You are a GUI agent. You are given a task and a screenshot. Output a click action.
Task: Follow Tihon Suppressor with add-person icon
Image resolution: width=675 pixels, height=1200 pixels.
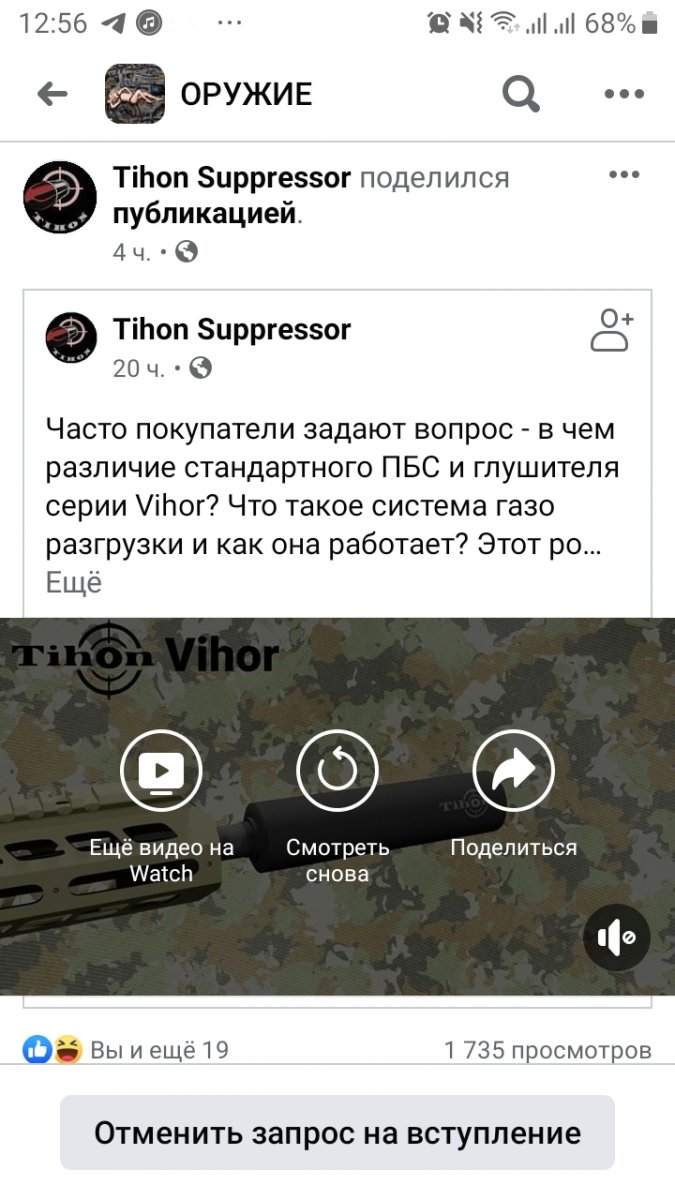[612, 330]
